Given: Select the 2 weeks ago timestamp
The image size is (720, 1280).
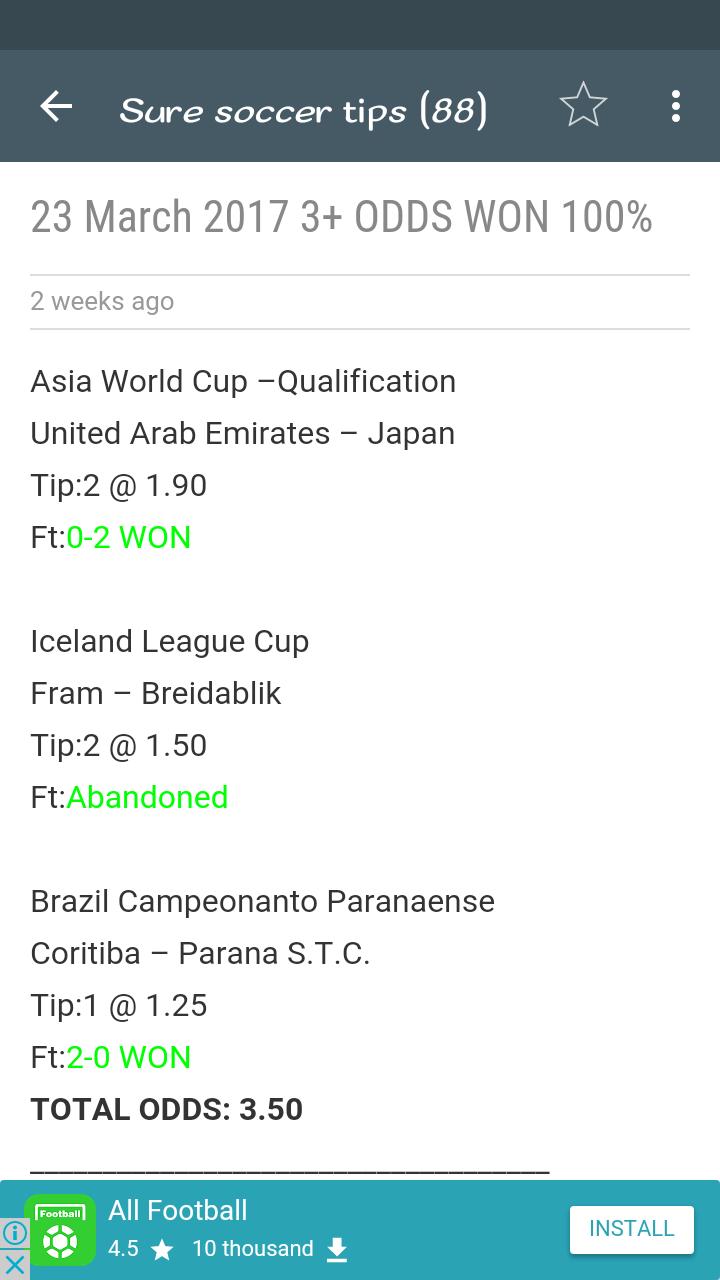Looking at the screenshot, I should tap(102, 301).
